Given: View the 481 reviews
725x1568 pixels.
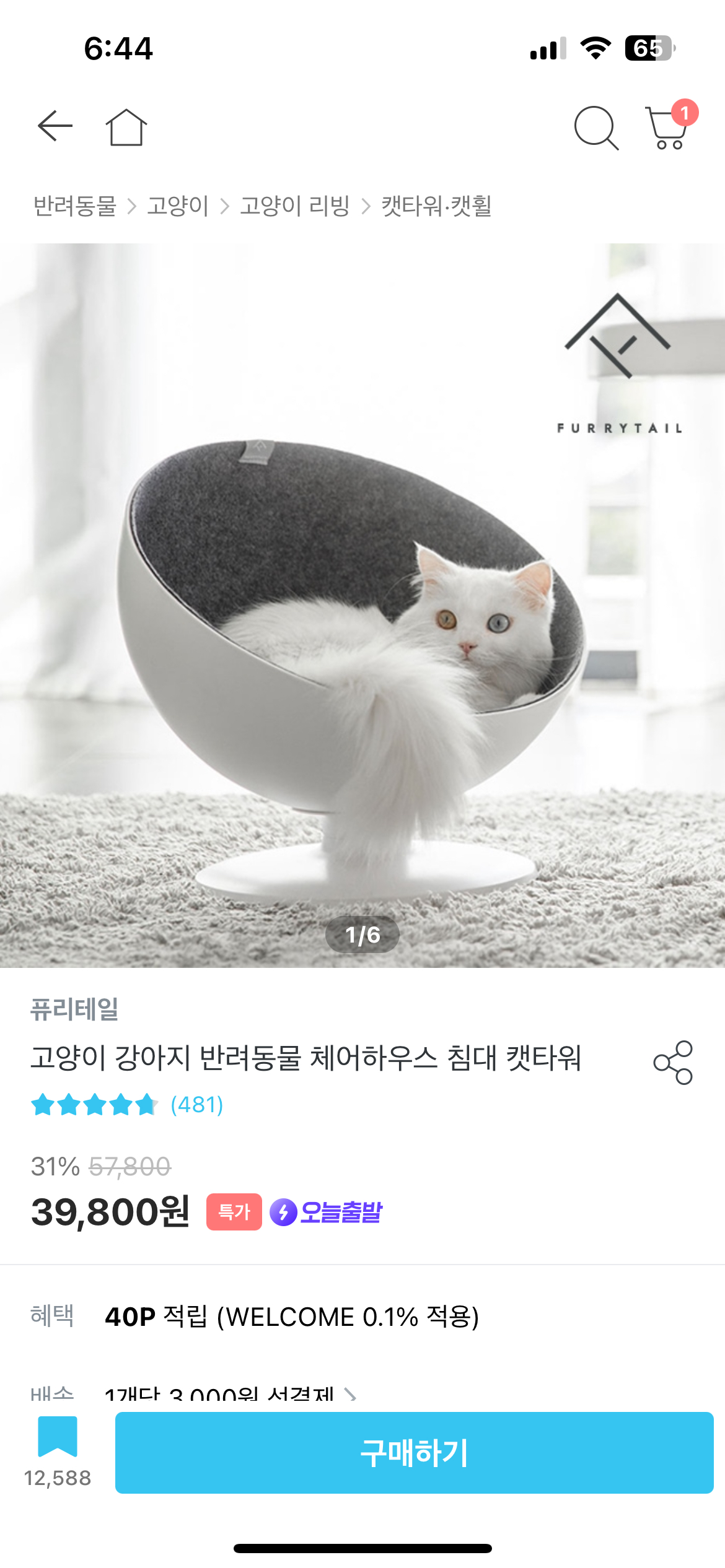Looking at the screenshot, I should (x=196, y=1105).
